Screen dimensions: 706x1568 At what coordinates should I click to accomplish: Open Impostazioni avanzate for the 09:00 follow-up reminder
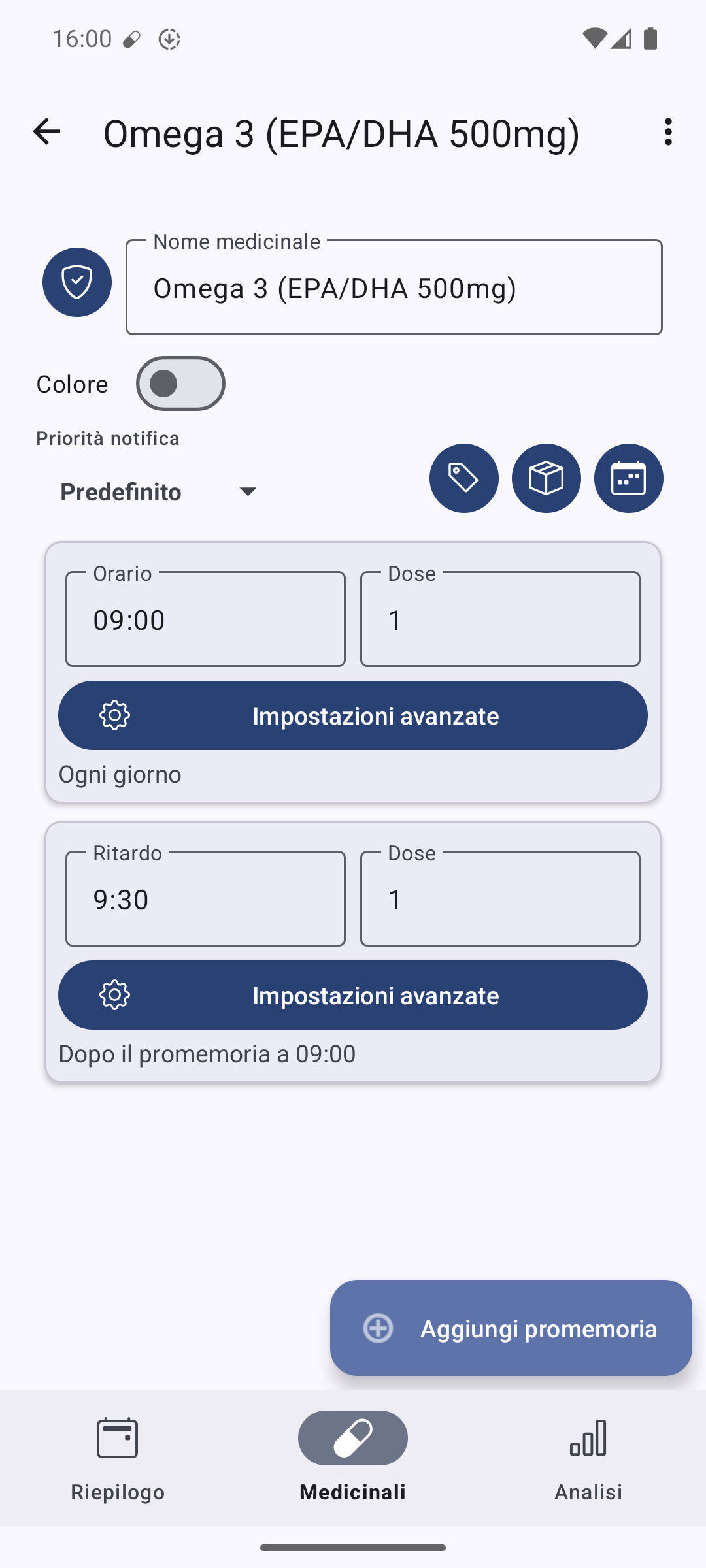coord(353,995)
